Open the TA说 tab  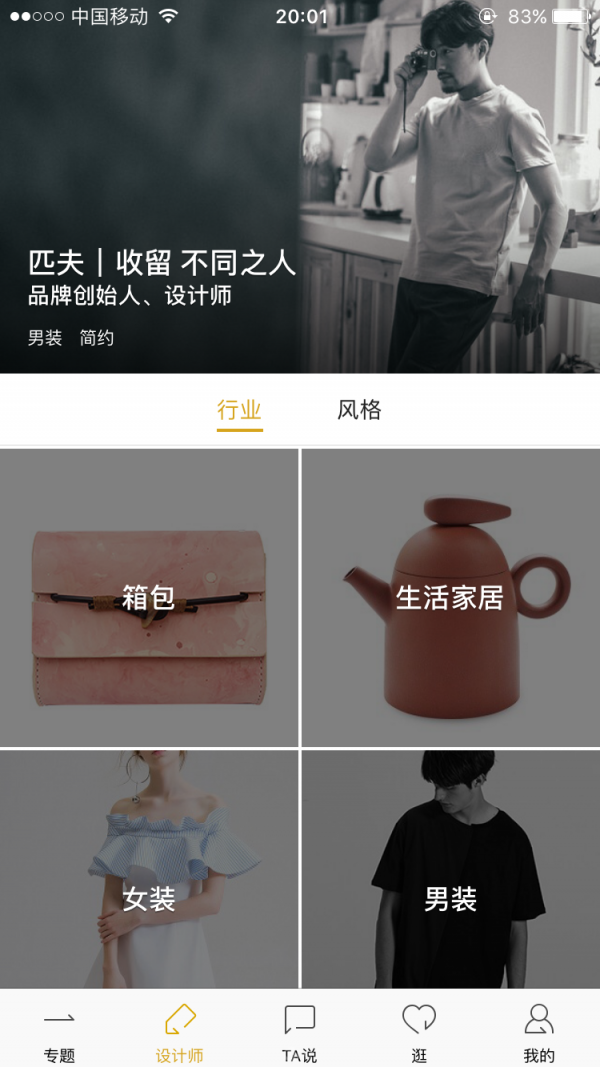pos(300,1032)
